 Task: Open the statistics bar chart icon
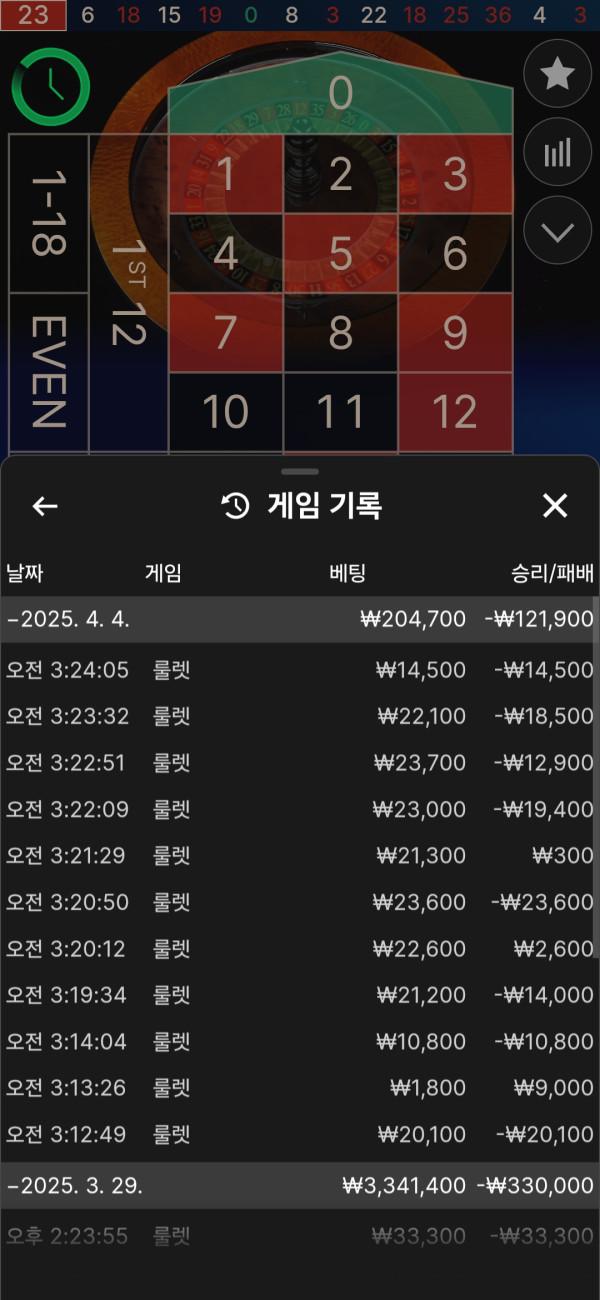pyautogui.click(x=557, y=153)
